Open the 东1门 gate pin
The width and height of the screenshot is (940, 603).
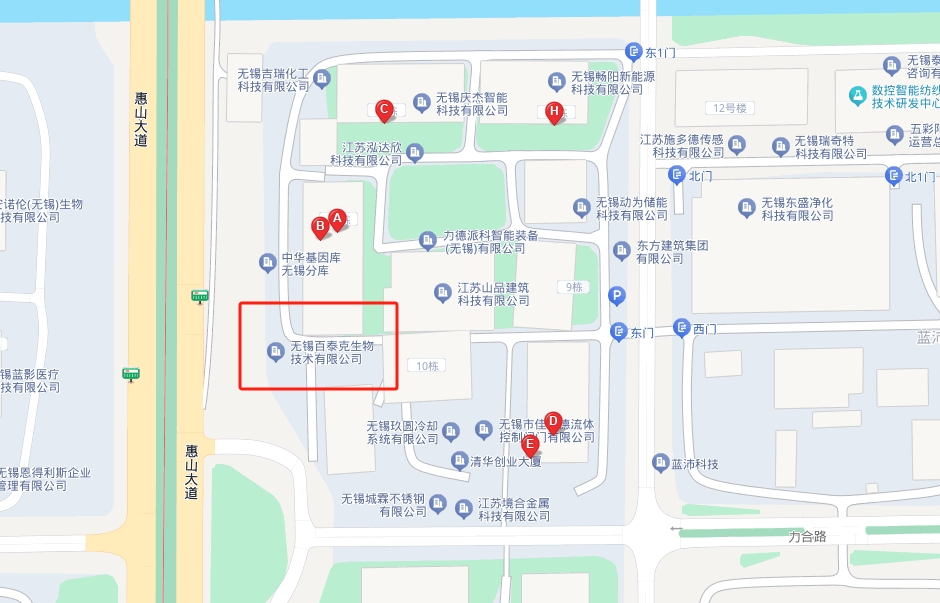[633, 51]
